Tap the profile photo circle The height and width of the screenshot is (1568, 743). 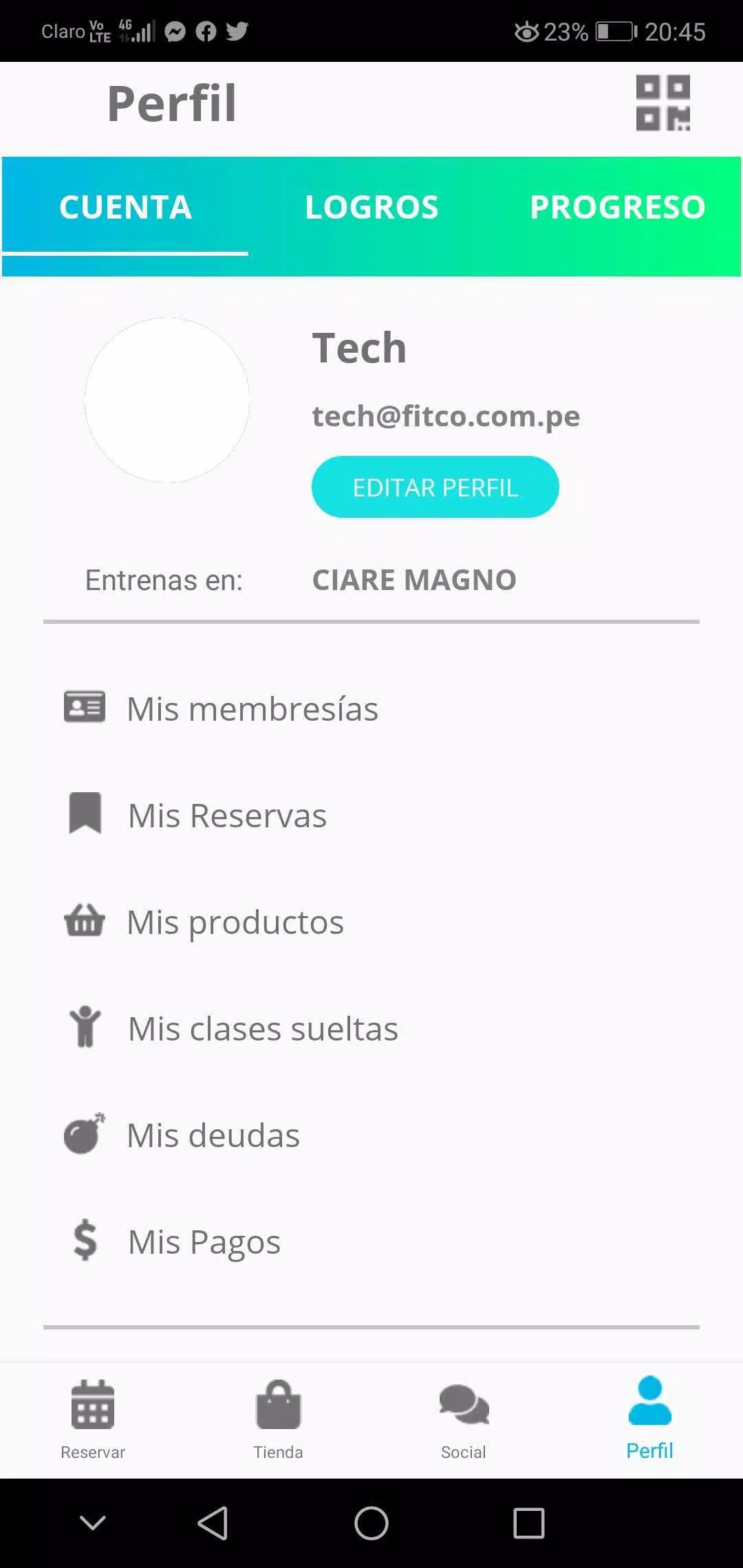[x=167, y=400]
